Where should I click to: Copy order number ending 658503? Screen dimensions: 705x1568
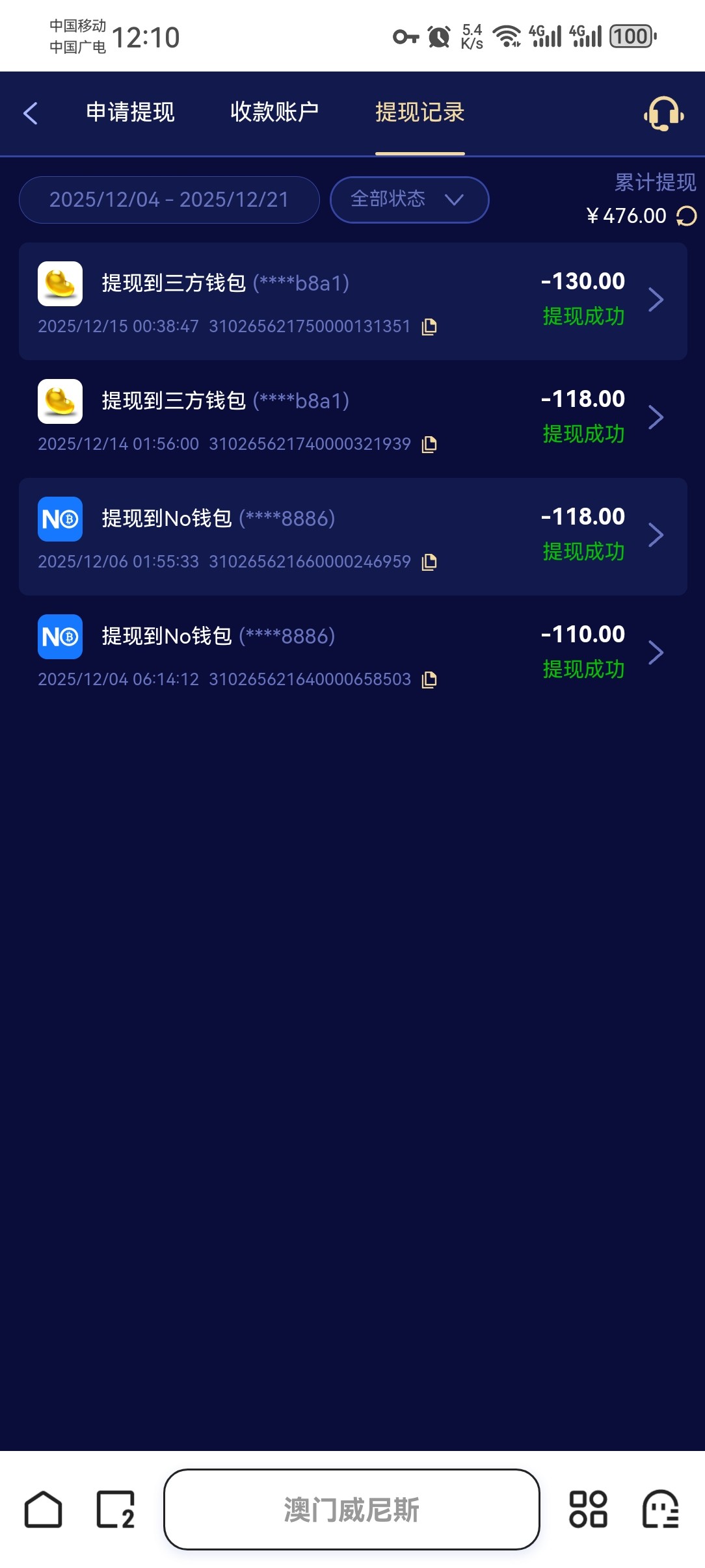(x=429, y=679)
